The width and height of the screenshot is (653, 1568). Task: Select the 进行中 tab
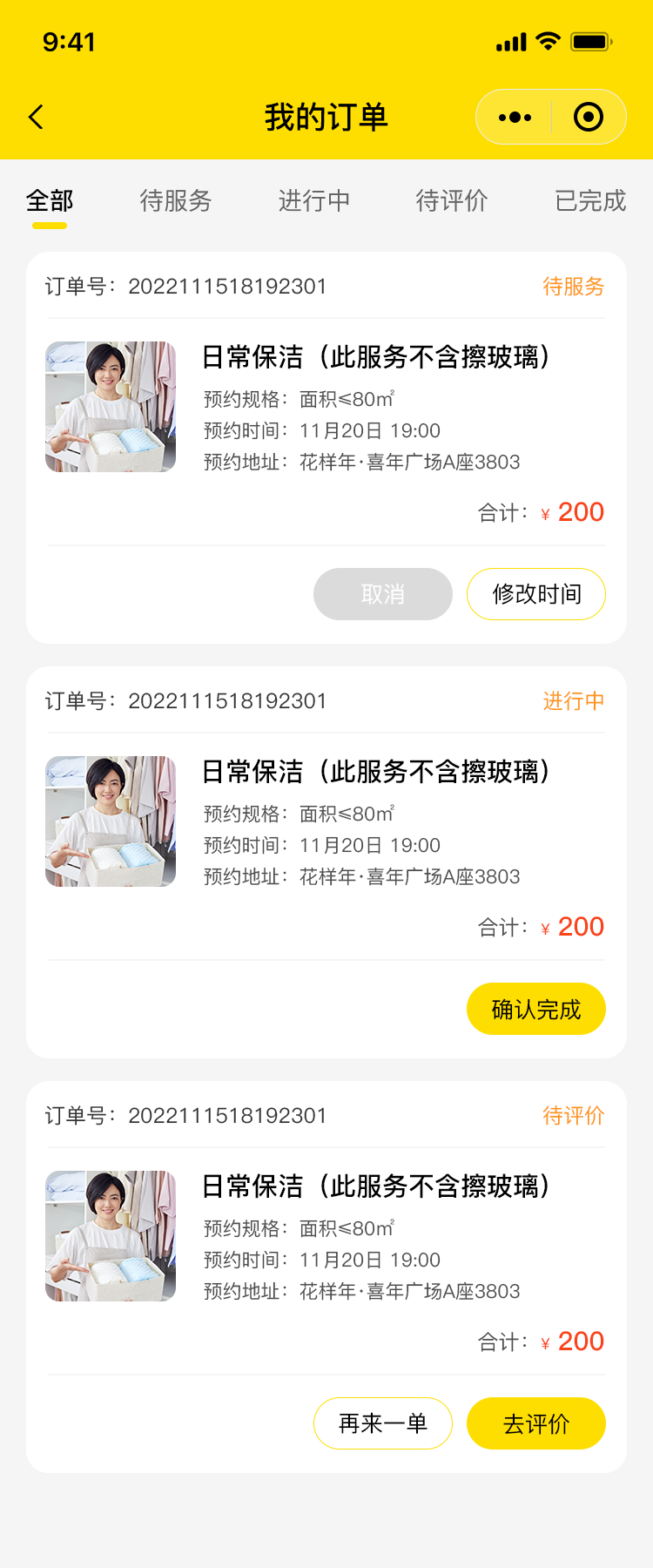click(314, 201)
